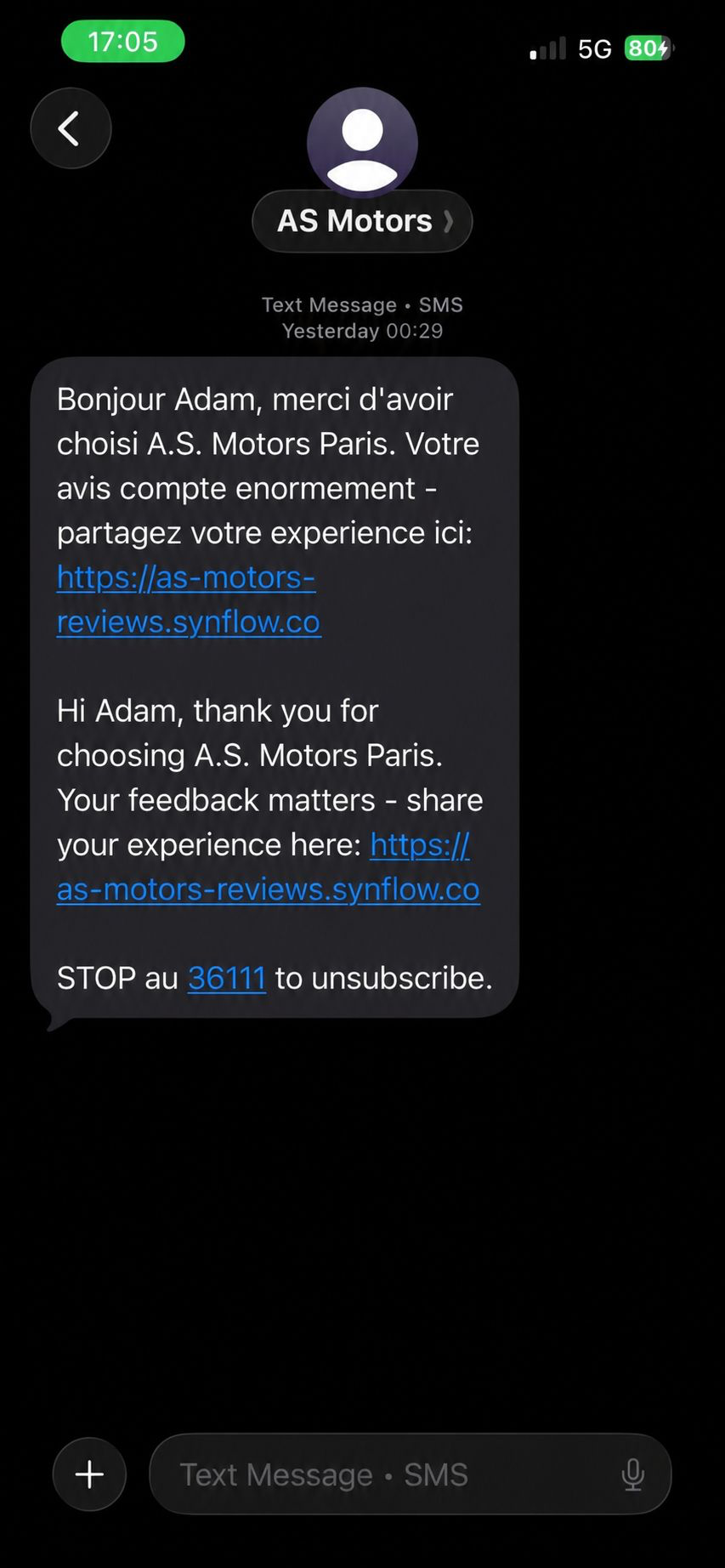
Task: Start dictation with the microphone icon
Action: tap(632, 1474)
